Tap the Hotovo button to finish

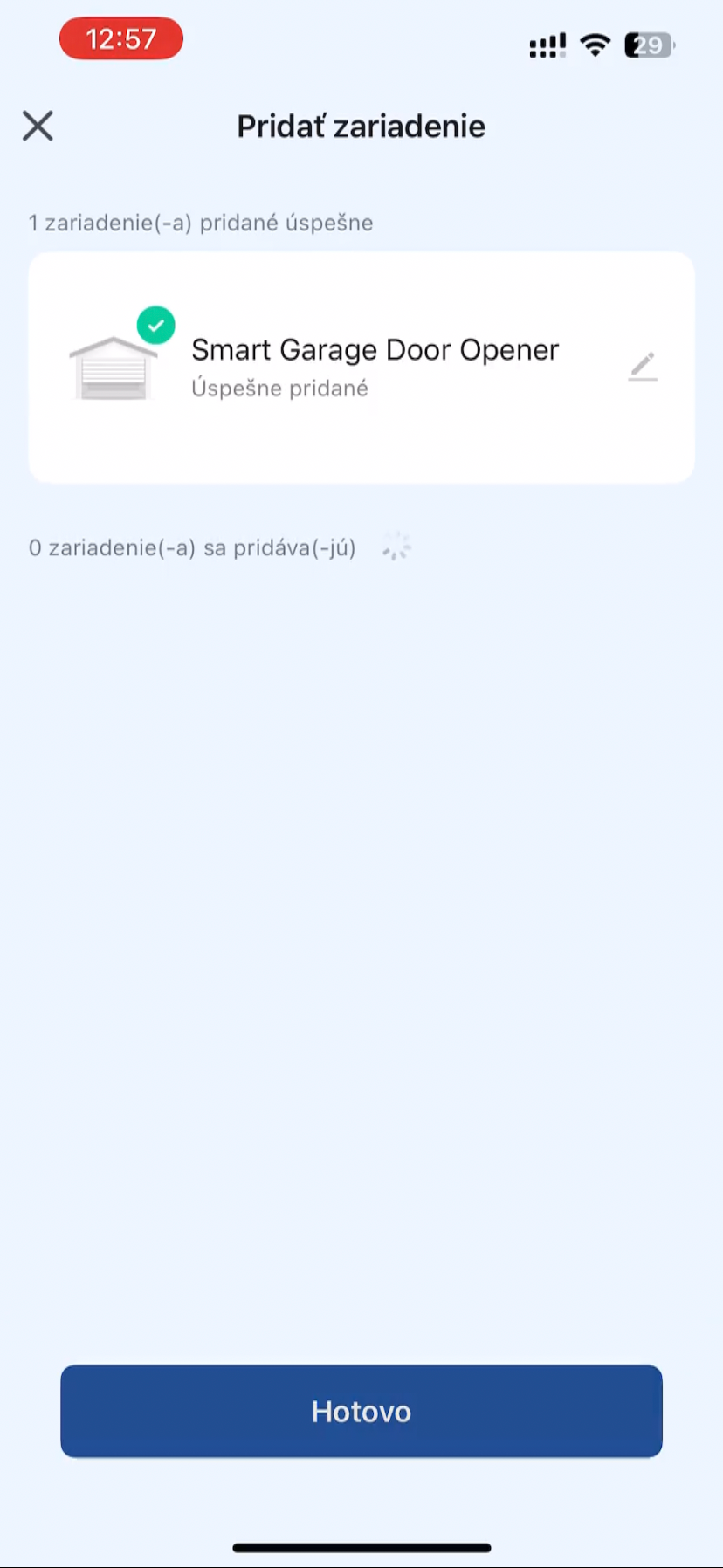[361, 1411]
